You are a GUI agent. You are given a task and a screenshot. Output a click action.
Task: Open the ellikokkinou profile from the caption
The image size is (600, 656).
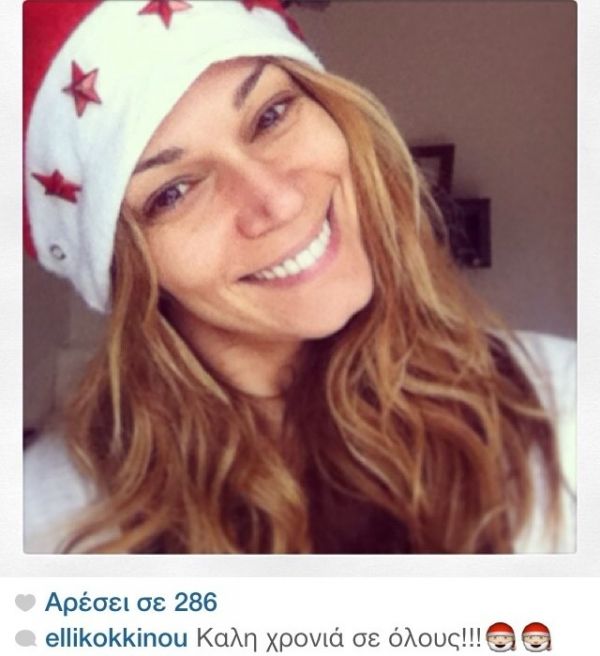point(107,637)
